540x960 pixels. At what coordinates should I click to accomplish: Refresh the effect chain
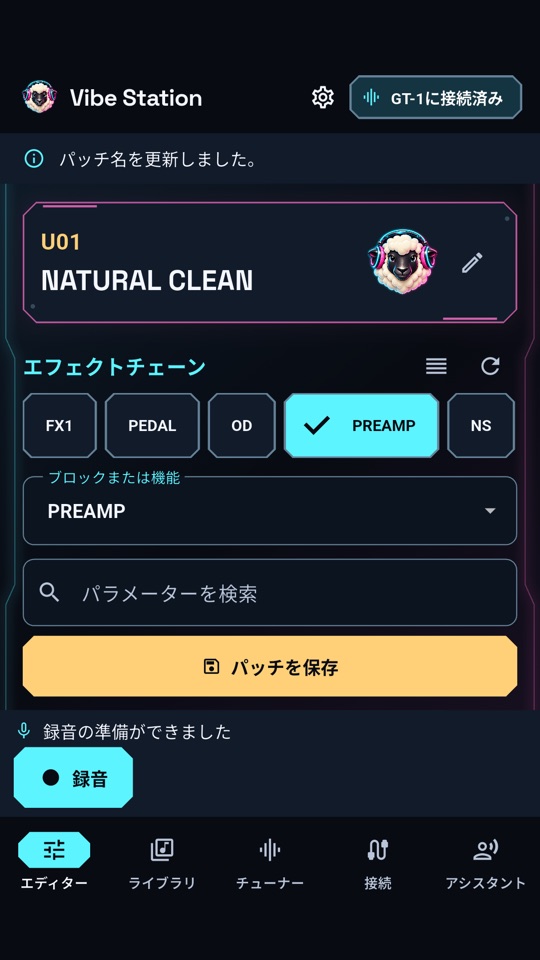point(490,366)
